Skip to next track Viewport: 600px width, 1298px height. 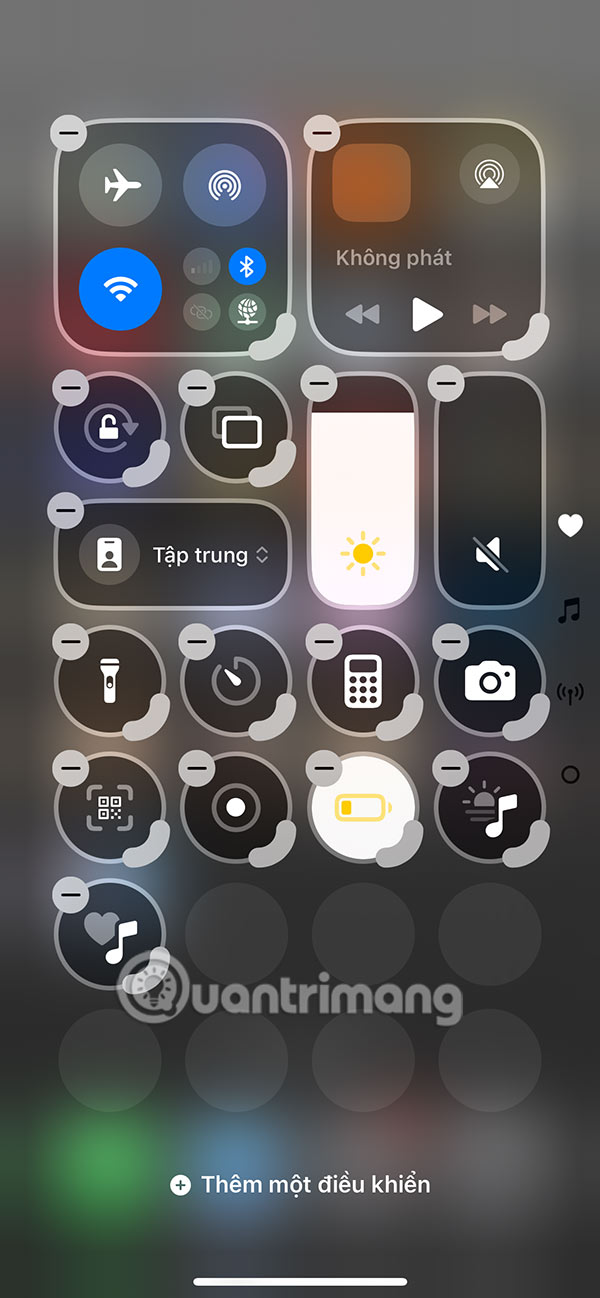click(489, 315)
